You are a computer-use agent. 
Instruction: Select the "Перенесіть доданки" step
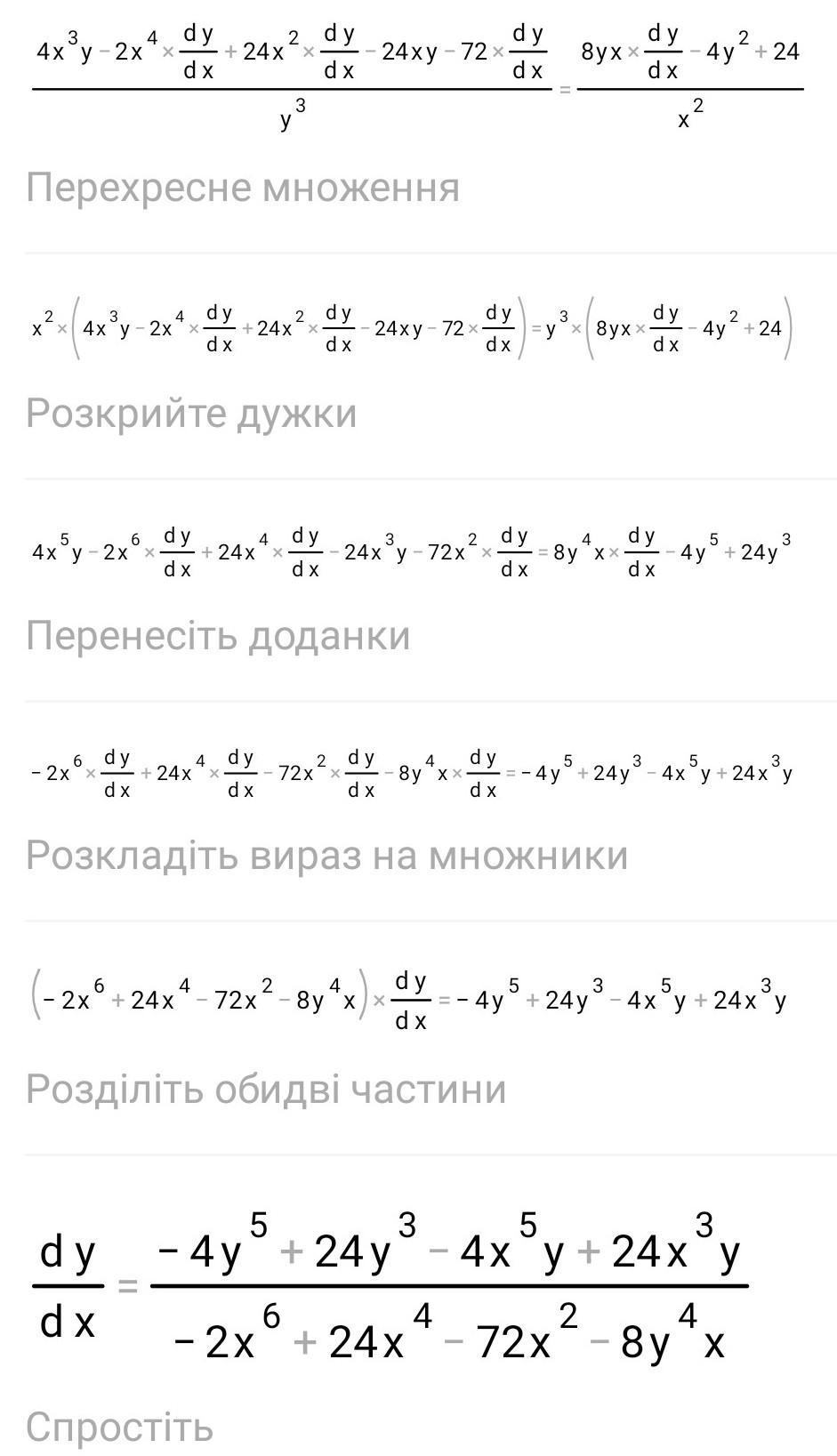coord(218,637)
